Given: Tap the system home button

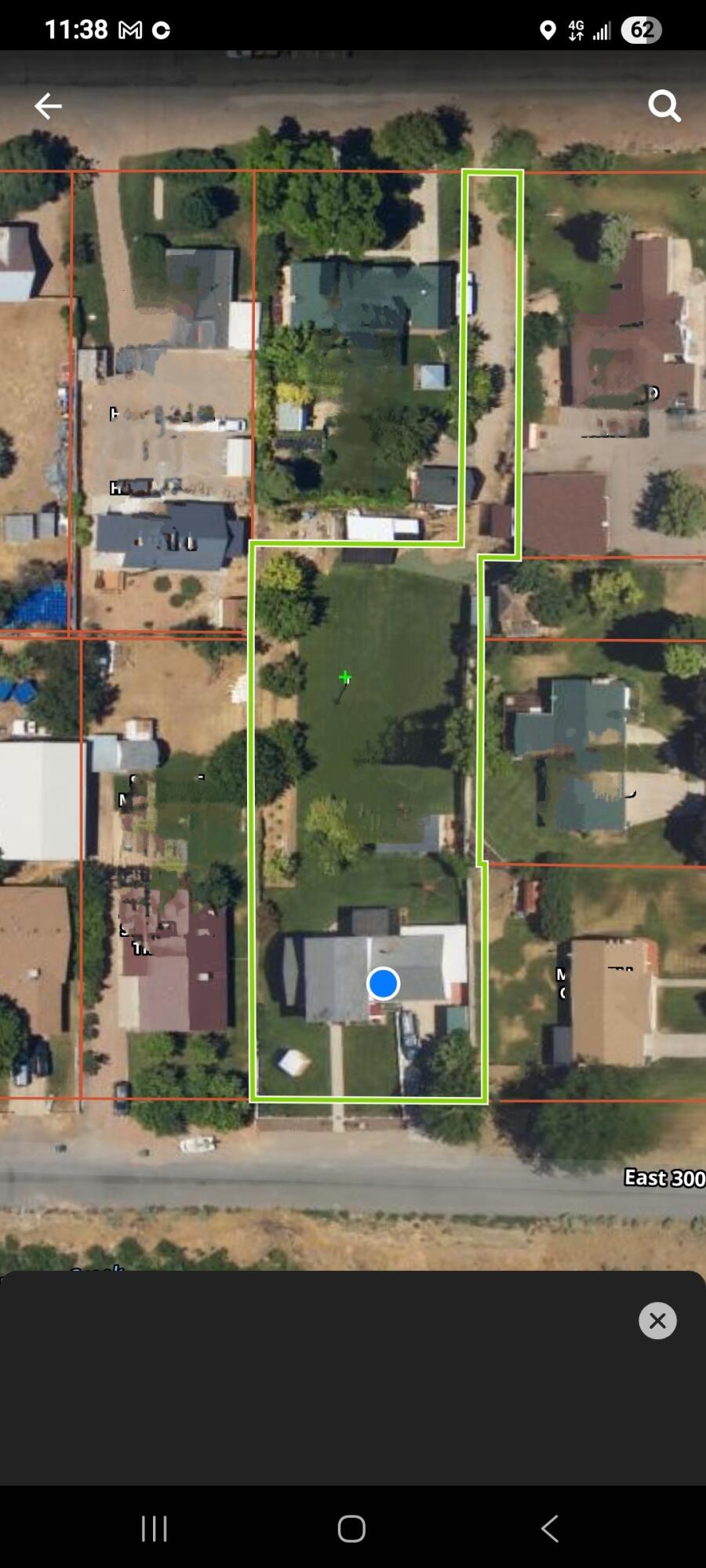Looking at the screenshot, I should point(351,1528).
